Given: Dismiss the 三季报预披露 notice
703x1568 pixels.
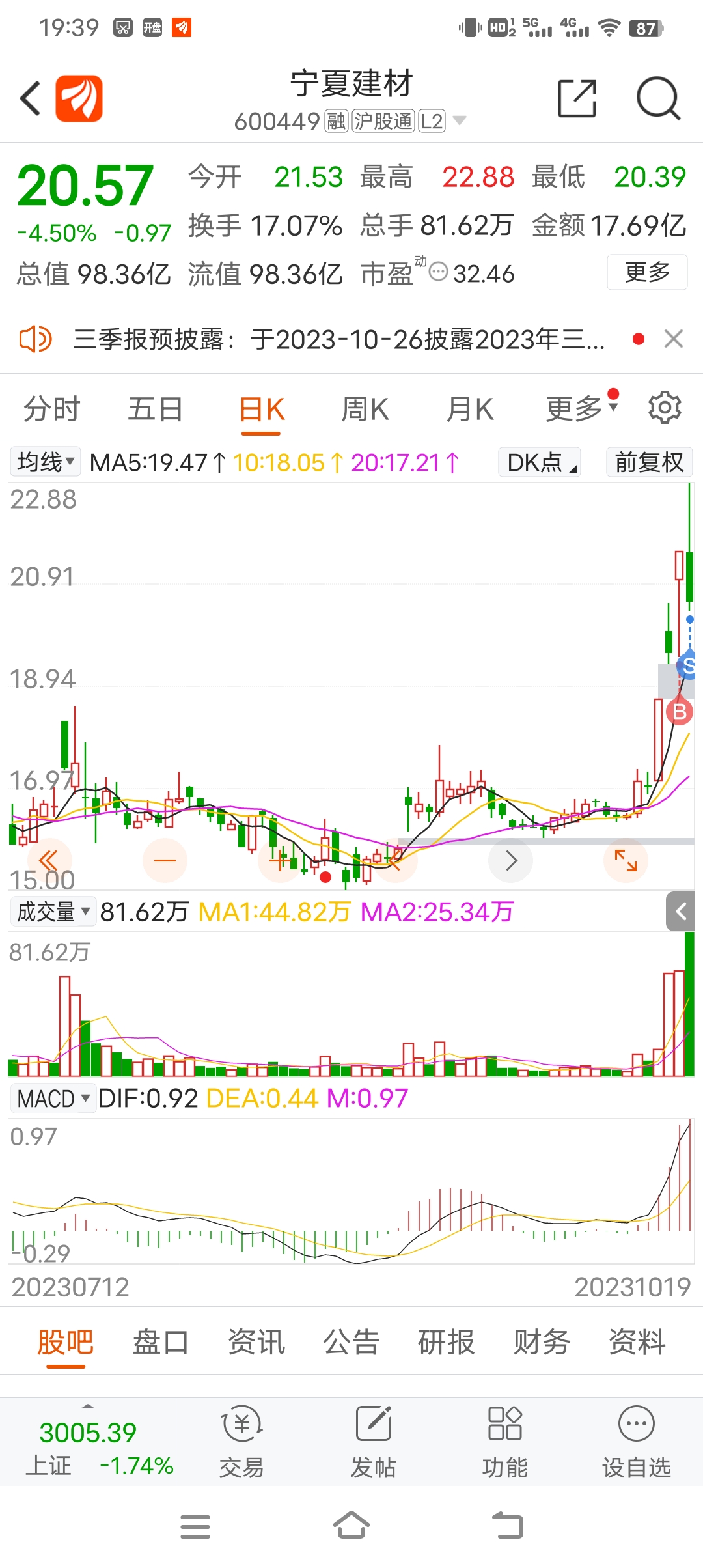Looking at the screenshot, I should 673,339.
